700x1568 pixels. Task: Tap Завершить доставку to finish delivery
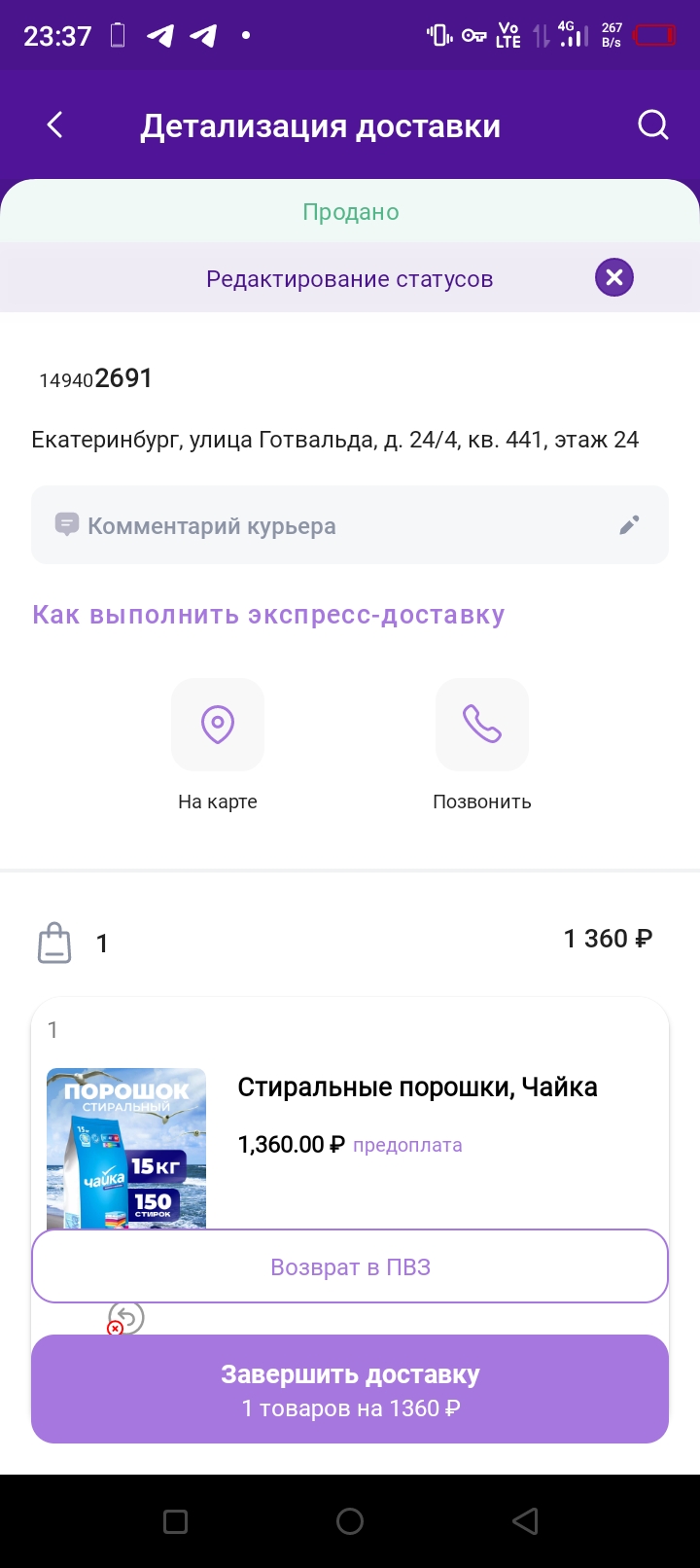pyautogui.click(x=350, y=1389)
